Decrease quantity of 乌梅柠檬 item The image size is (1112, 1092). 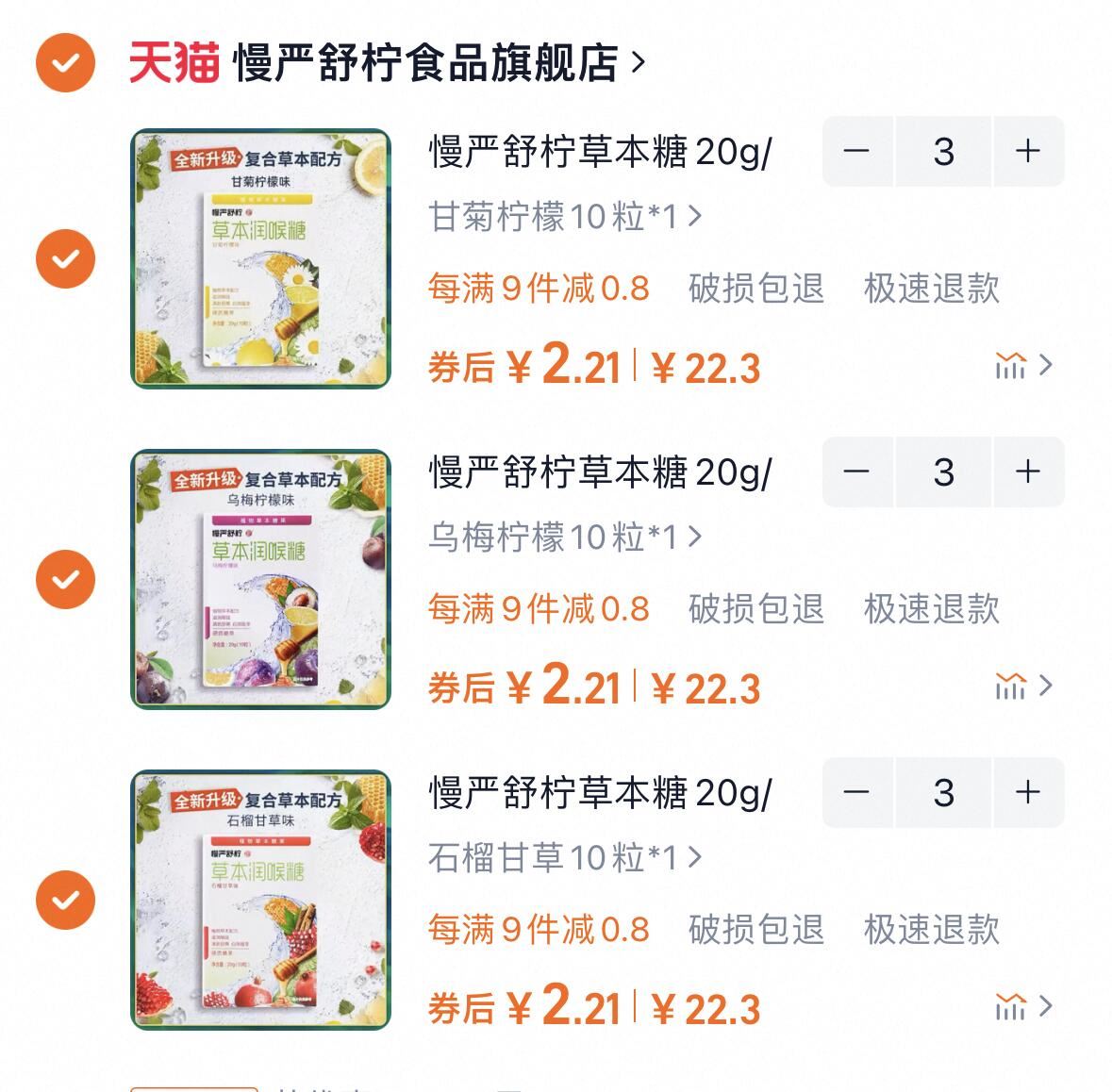(856, 472)
